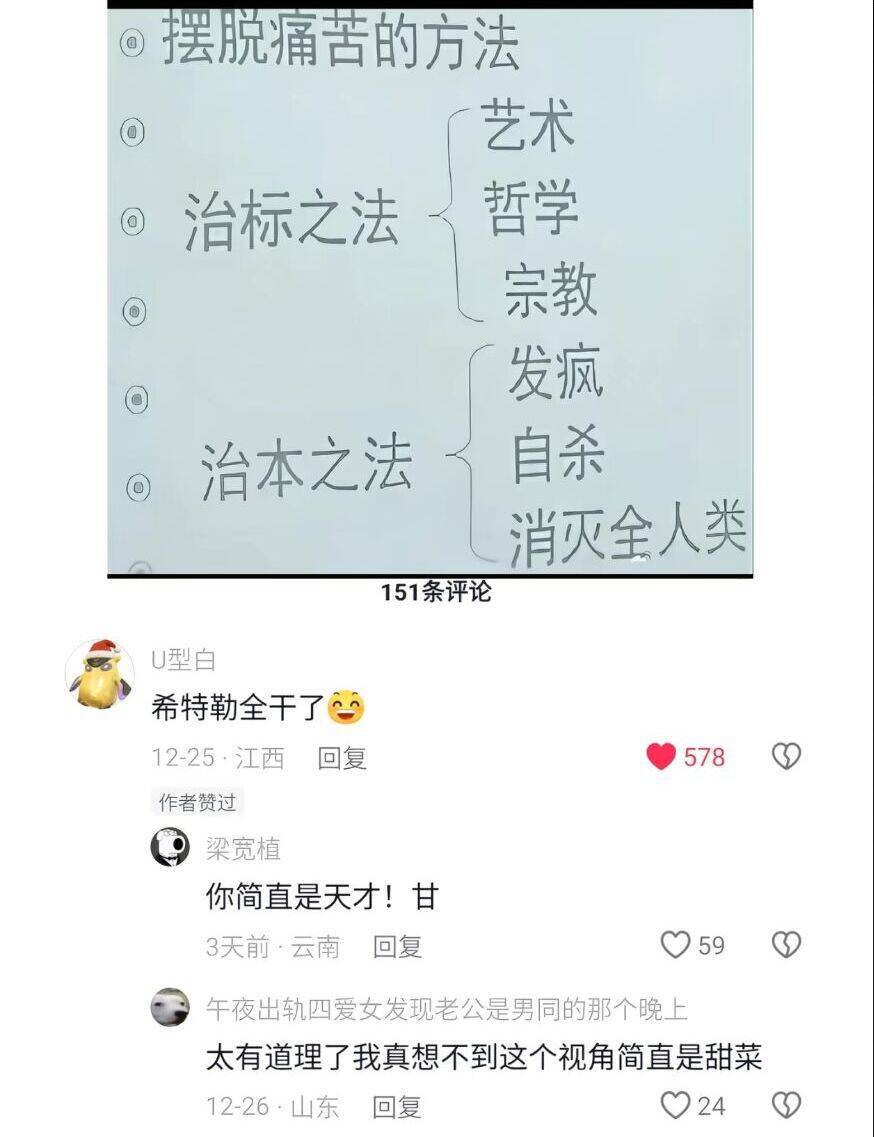Reply to the 12-26 山东 comment
Screen dimensions: 874x1137
397,1107
